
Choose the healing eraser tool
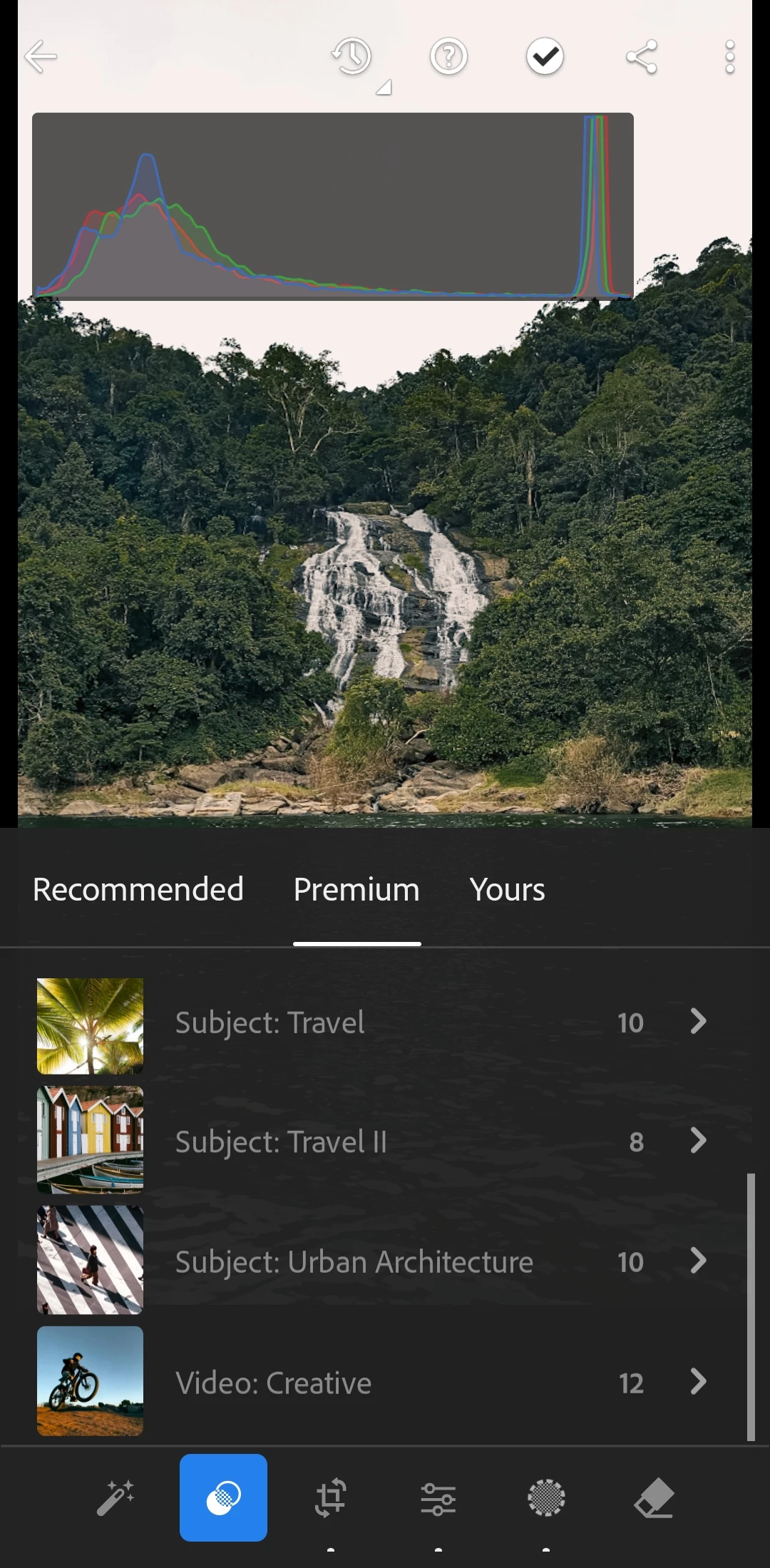tap(654, 1497)
